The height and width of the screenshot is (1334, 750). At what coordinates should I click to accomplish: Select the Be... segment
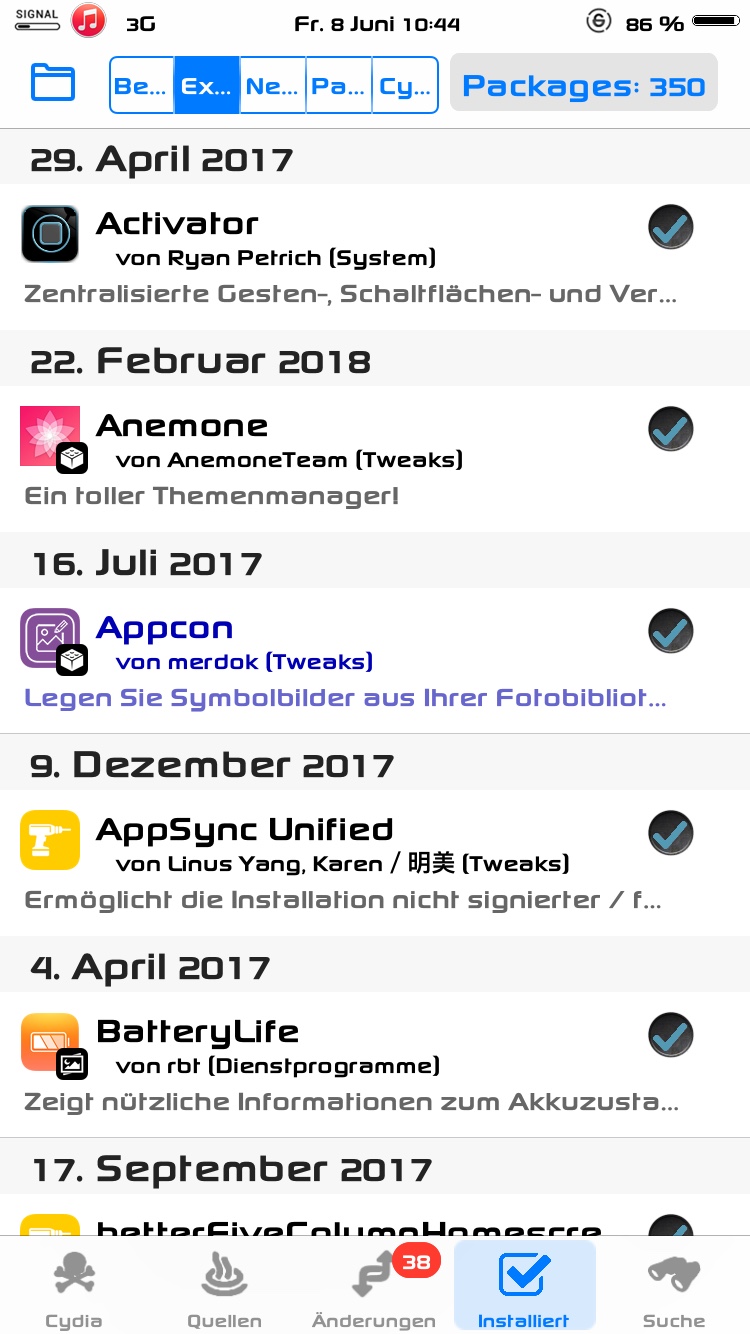coord(141,85)
